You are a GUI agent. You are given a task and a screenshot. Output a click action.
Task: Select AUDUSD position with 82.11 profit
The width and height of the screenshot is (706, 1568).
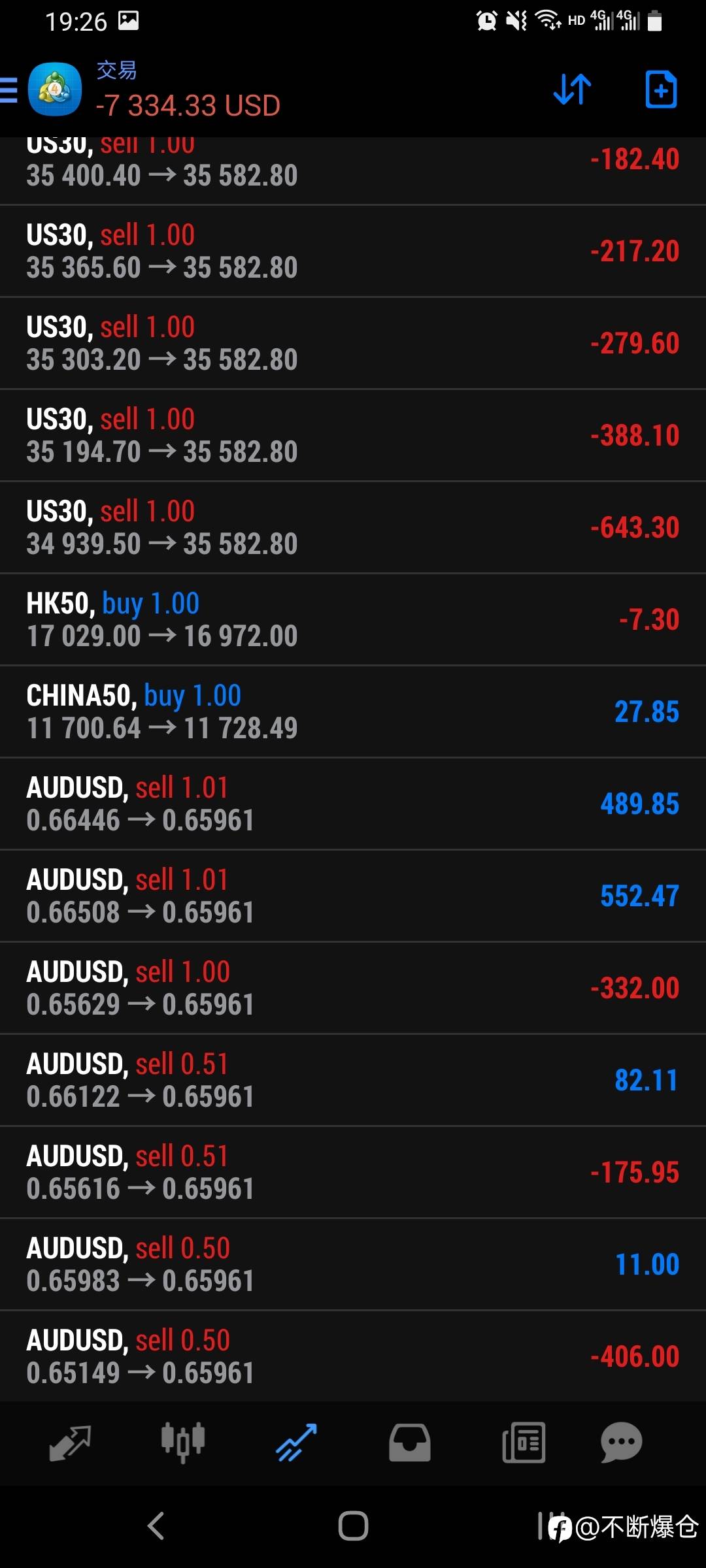pos(353,1081)
